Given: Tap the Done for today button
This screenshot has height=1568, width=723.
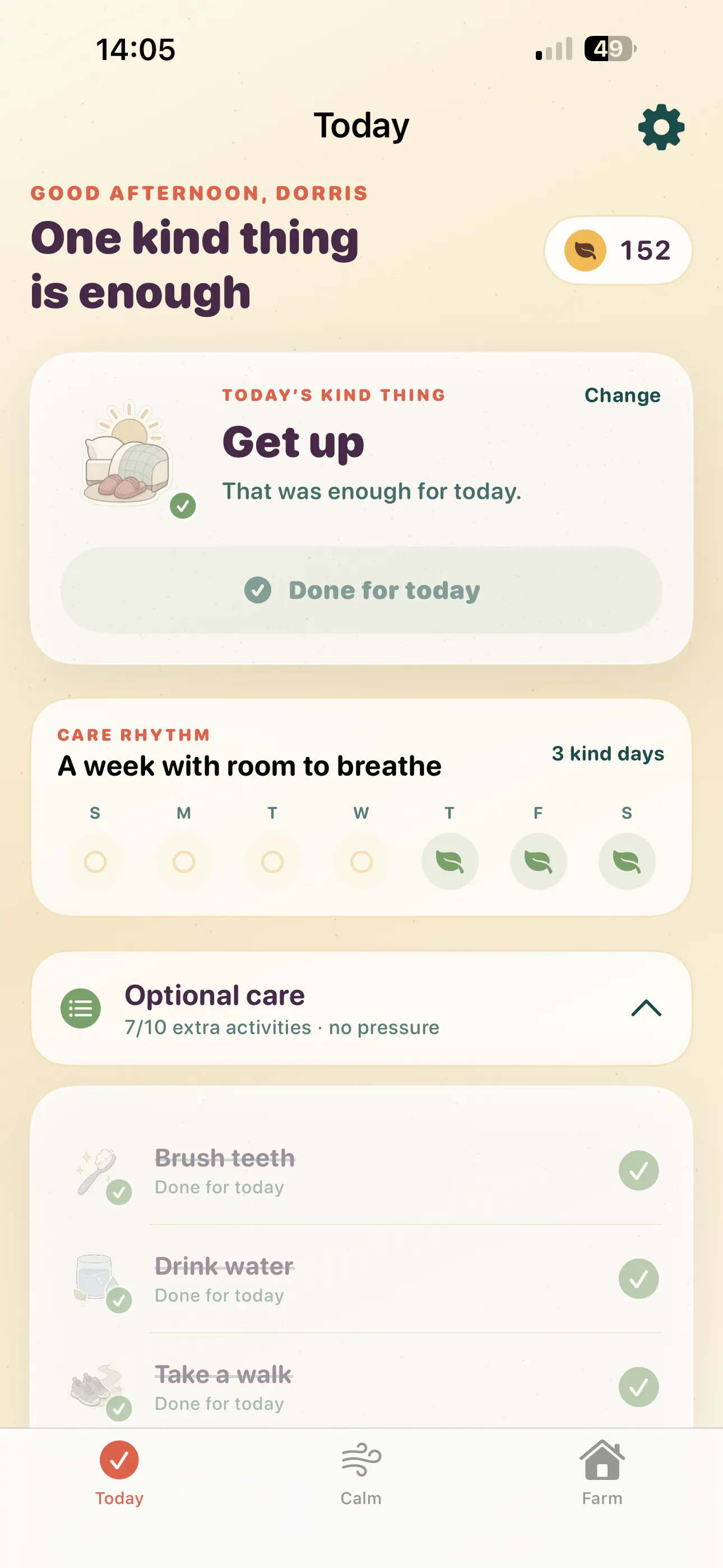Looking at the screenshot, I should (x=361, y=589).
